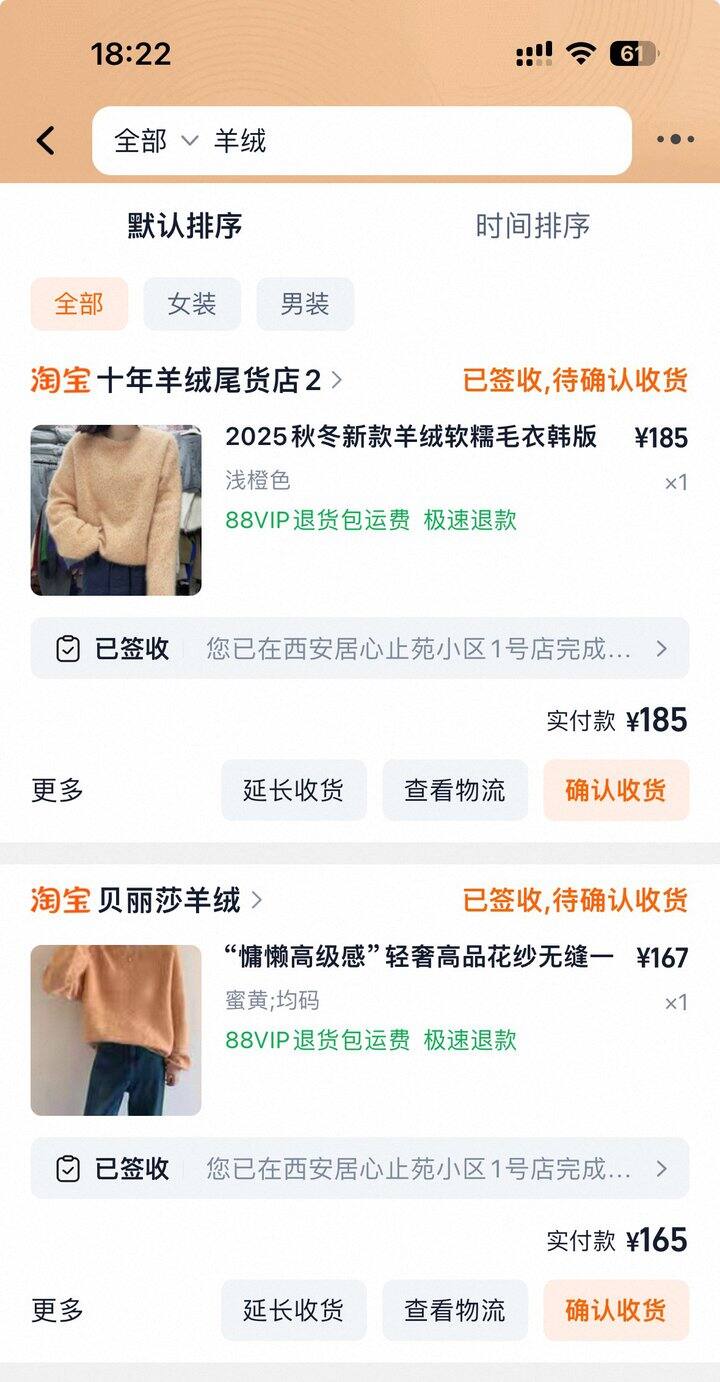The width and height of the screenshot is (720, 1382).
Task: View 已签收 delivery details for ¥185 order
Action: click(x=360, y=649)
